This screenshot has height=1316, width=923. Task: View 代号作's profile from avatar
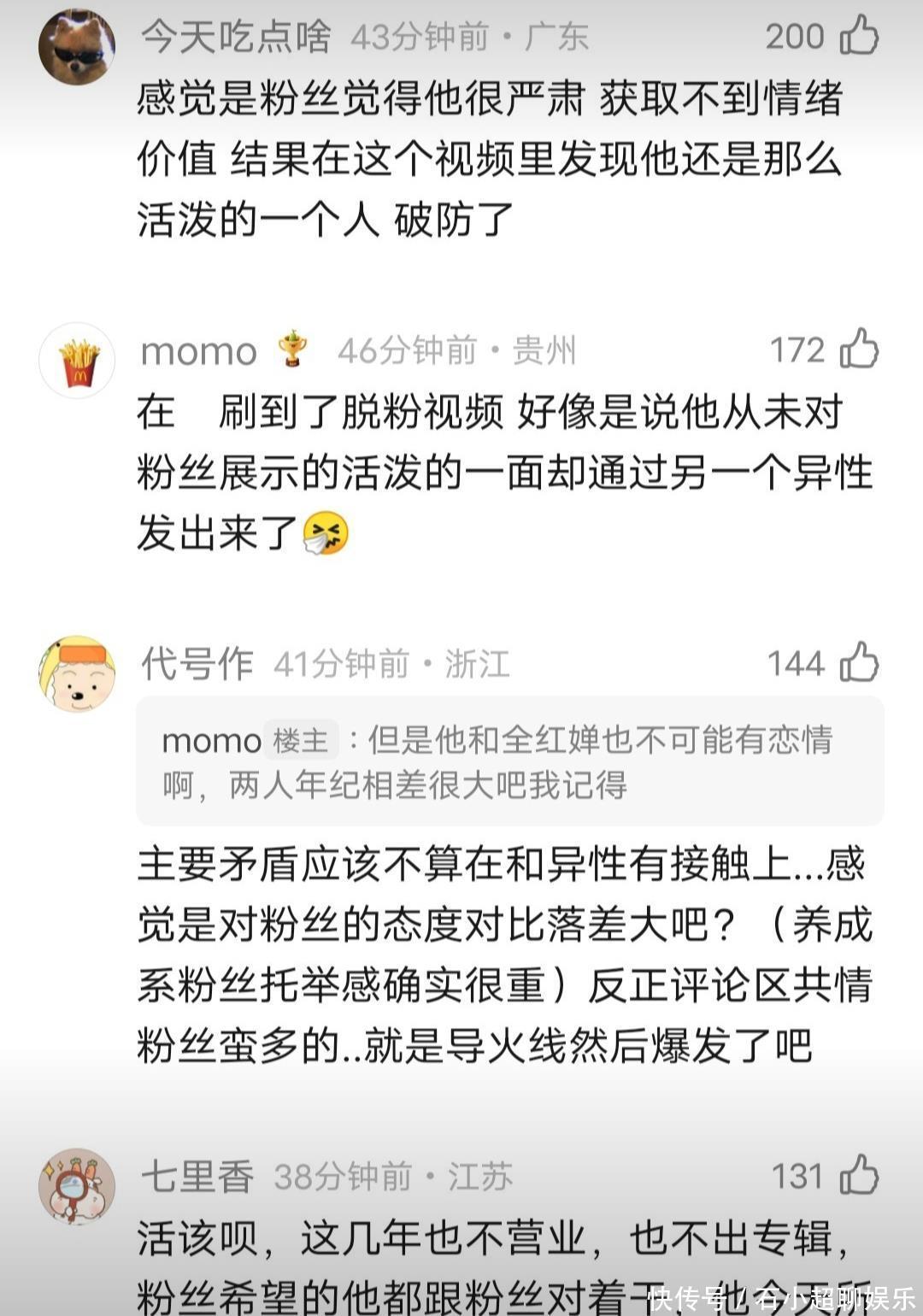click(x=77, y=674)
